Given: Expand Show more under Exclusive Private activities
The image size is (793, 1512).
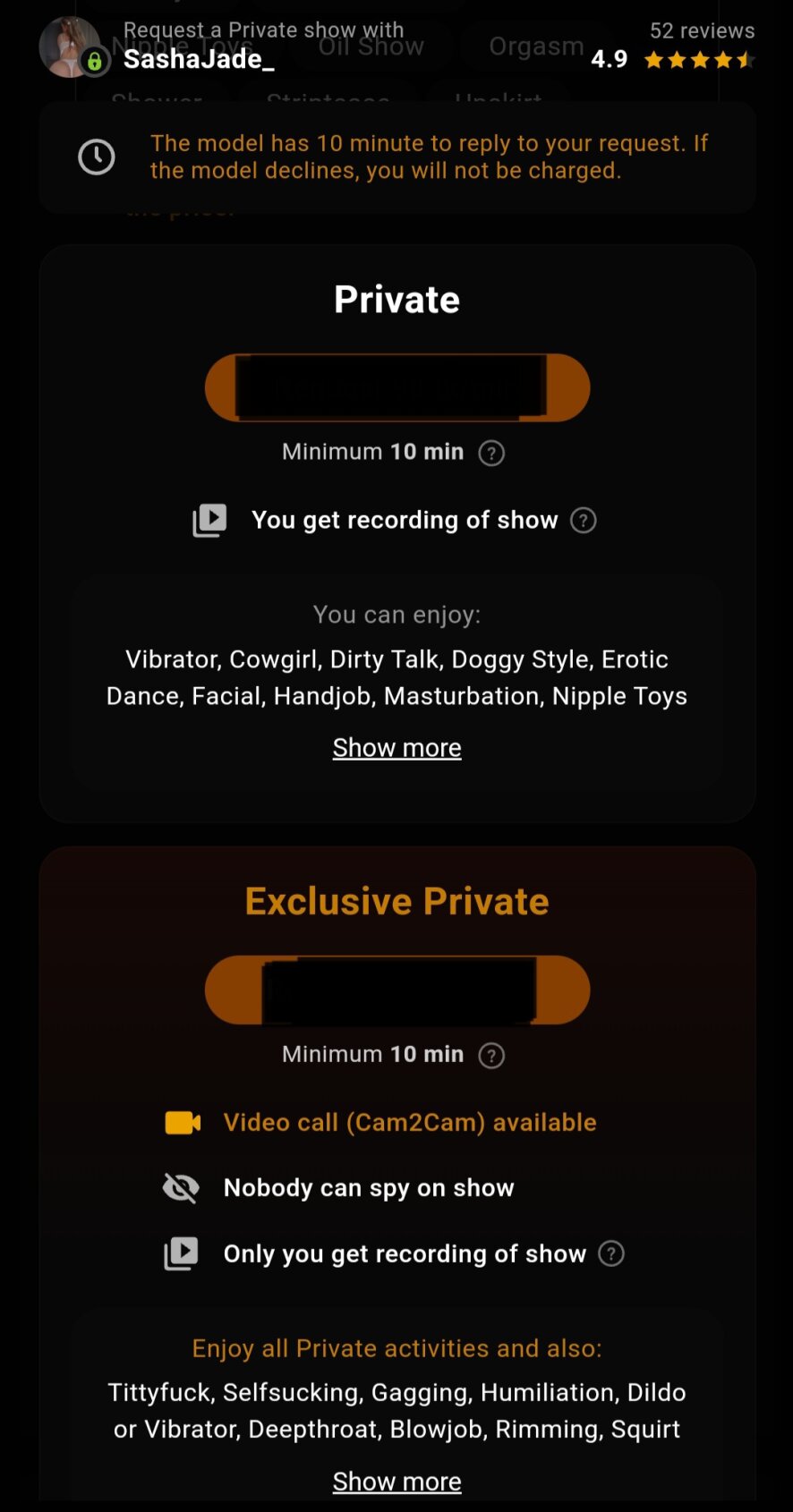Looking at the screenshot, I should [x=396, y=1482].
